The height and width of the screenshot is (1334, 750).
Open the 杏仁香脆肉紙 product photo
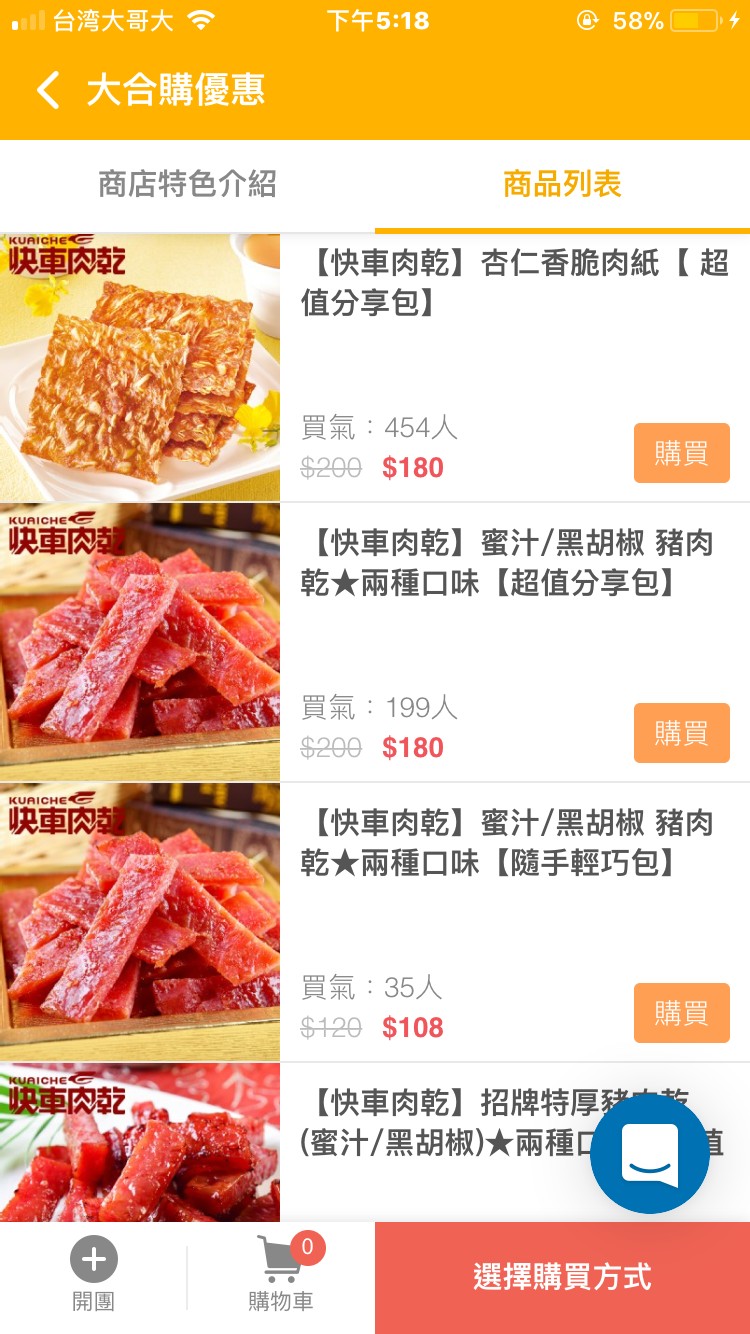(x=140, y=367)
